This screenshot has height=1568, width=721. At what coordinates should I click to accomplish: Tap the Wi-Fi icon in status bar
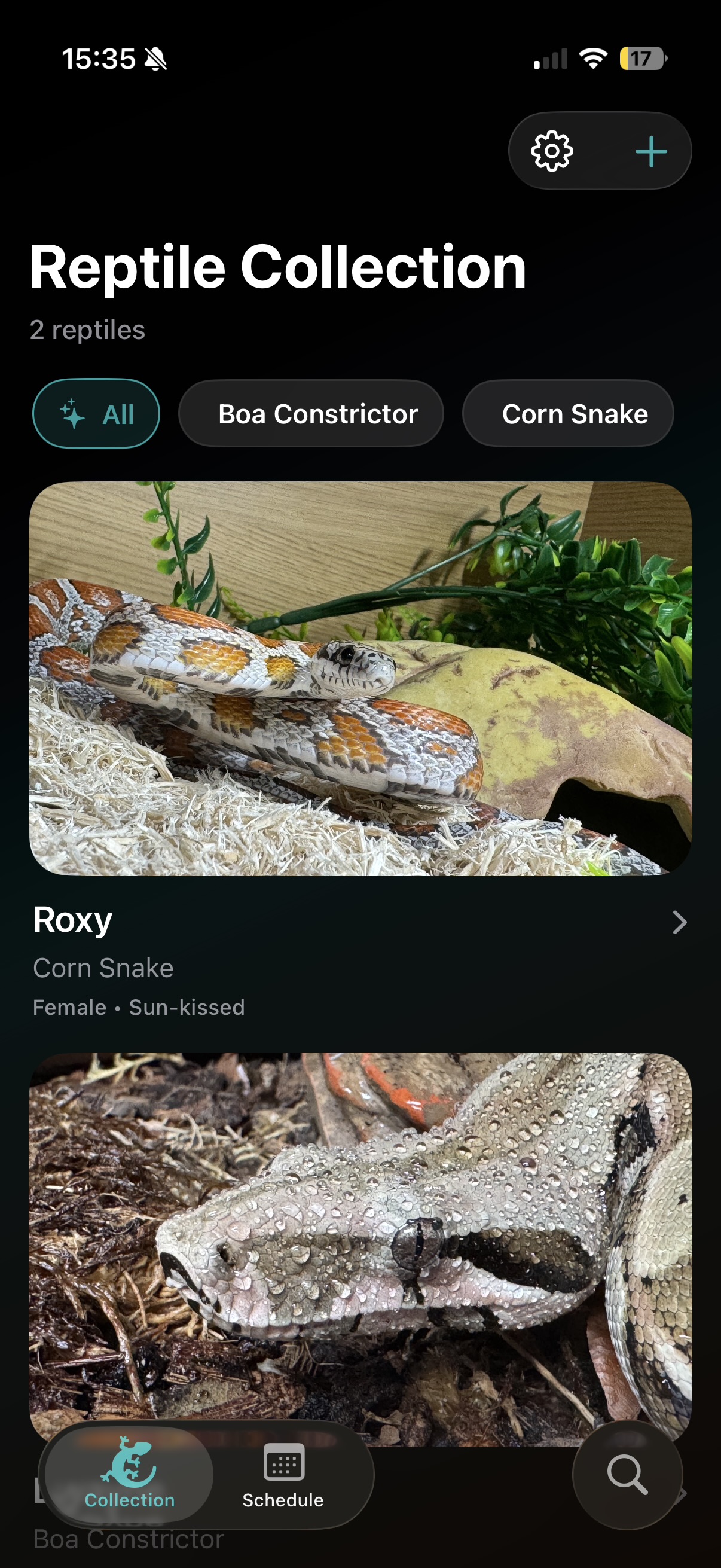592,58
